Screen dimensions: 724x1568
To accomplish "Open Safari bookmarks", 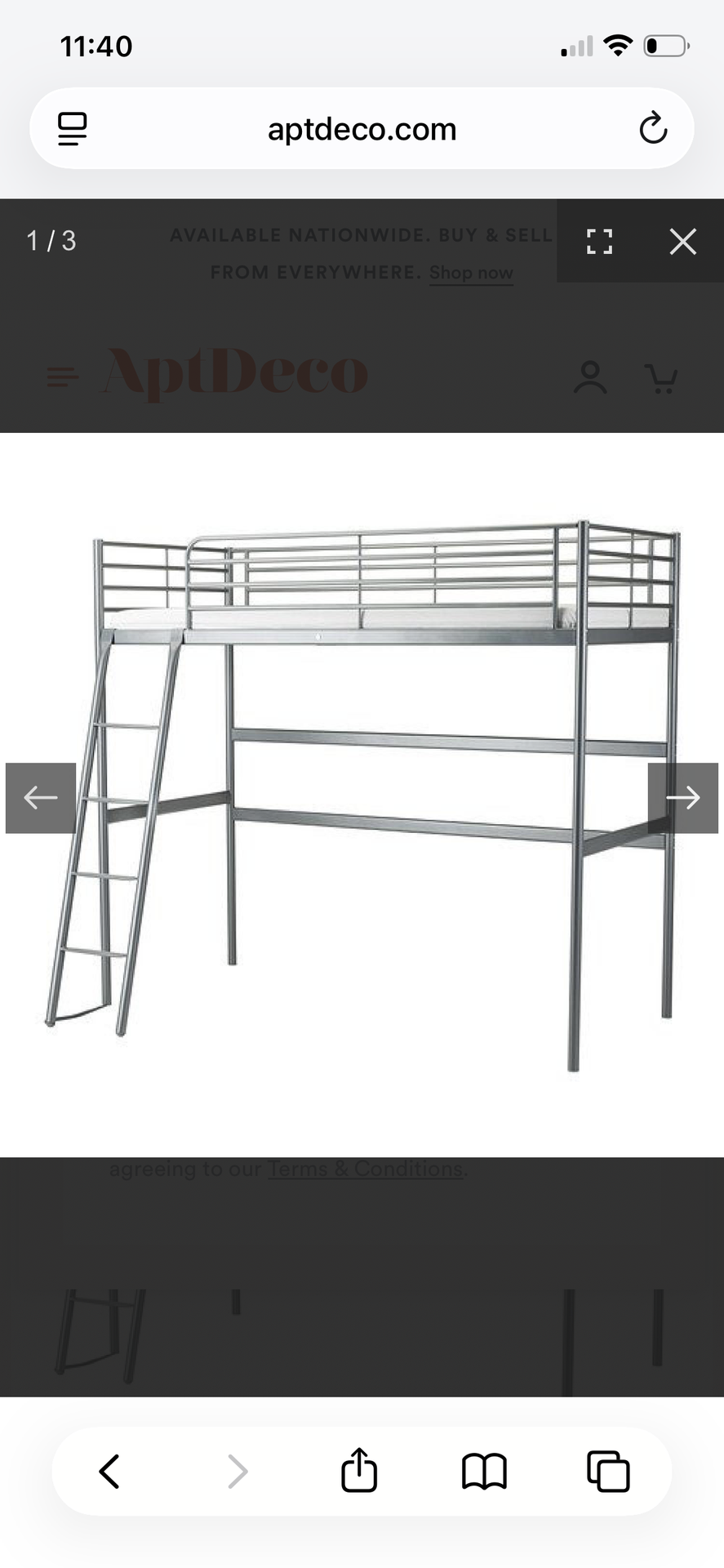I will point(484,1472).
